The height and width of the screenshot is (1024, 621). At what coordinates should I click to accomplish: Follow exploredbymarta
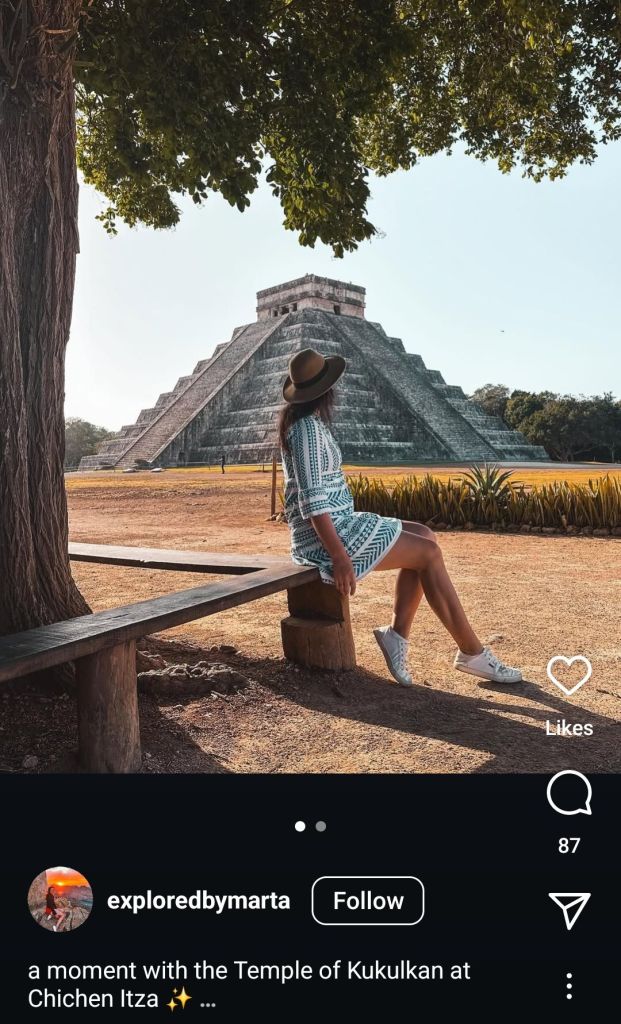point(367,901)
